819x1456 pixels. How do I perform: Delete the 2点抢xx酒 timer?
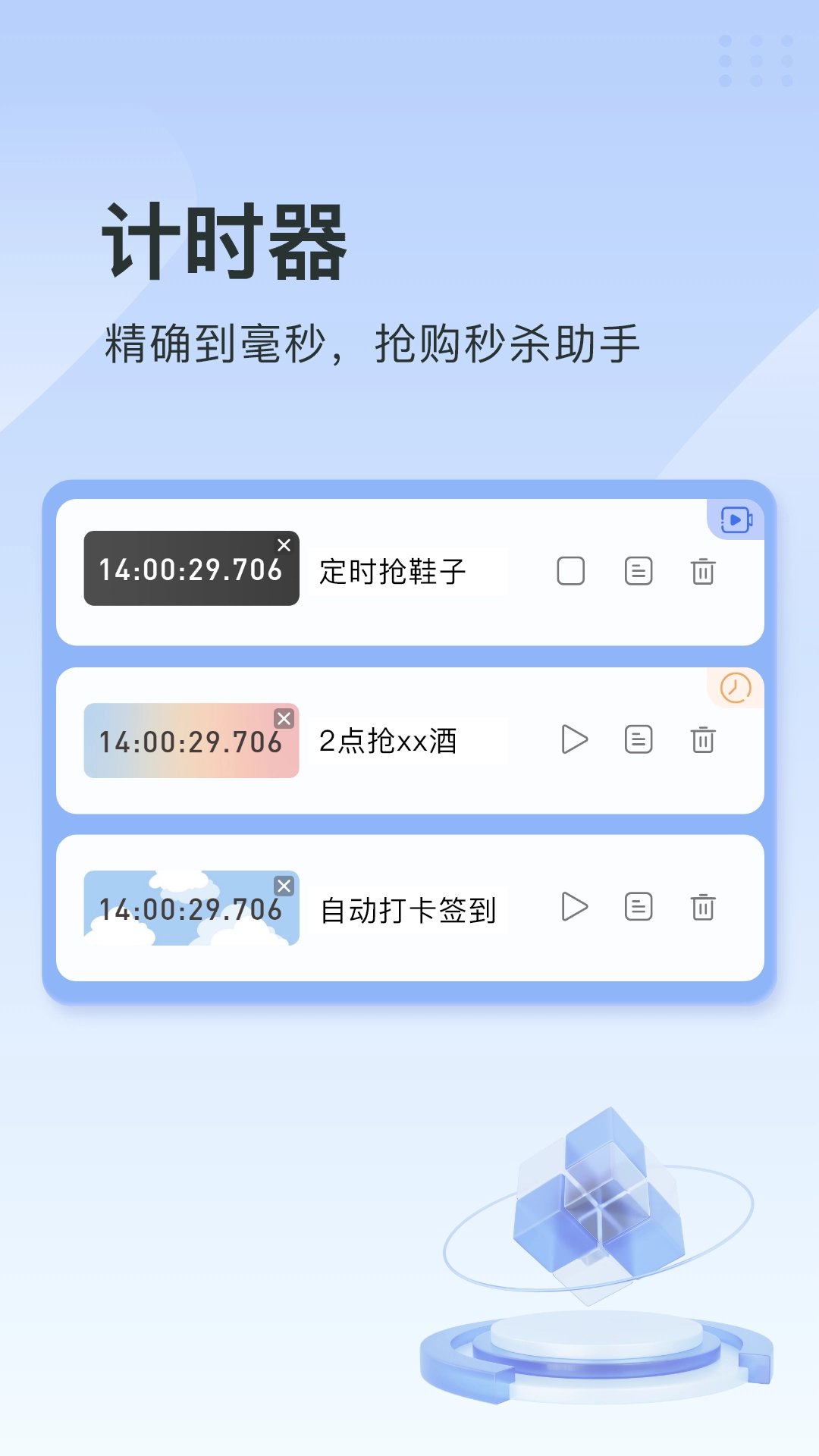point(704,740)
